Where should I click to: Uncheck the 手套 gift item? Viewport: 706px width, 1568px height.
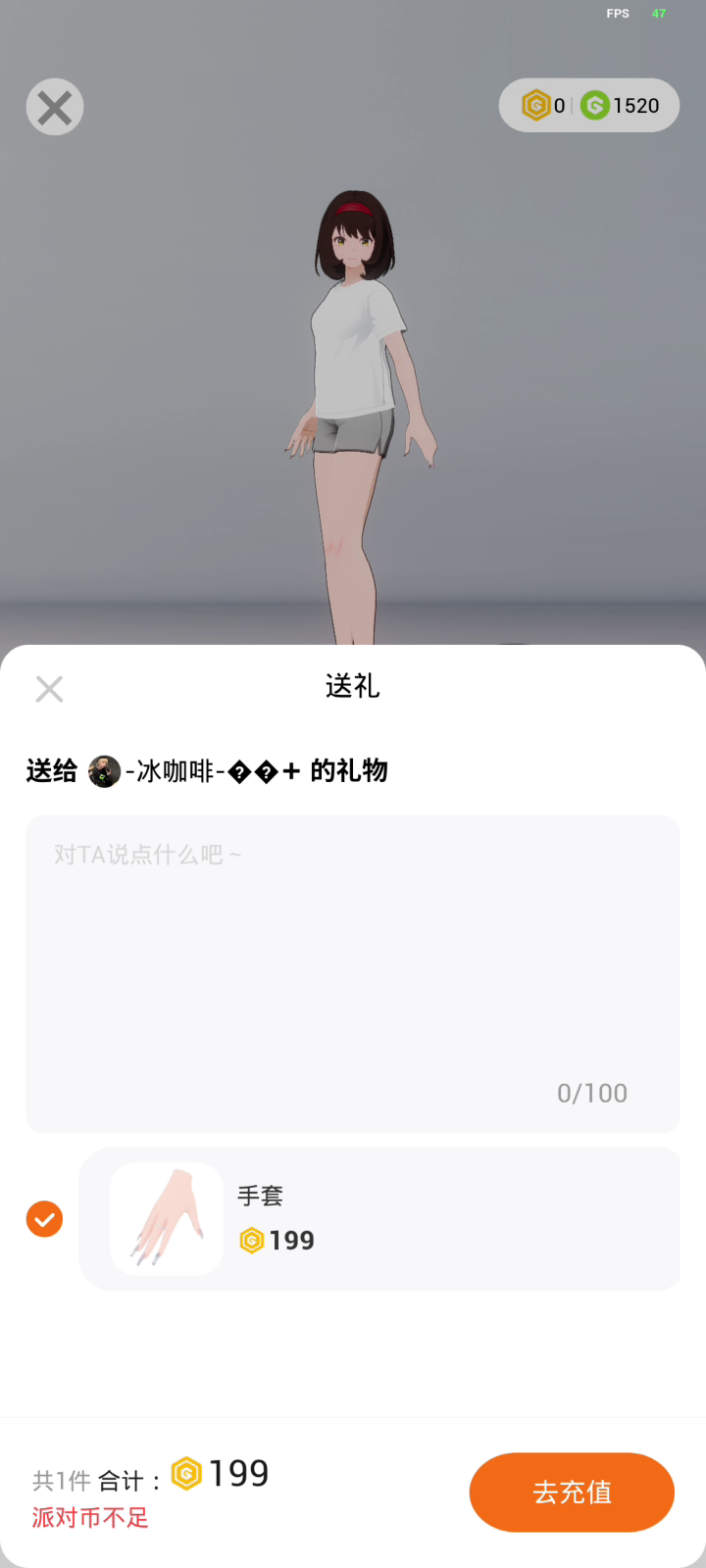point(44,1219)
